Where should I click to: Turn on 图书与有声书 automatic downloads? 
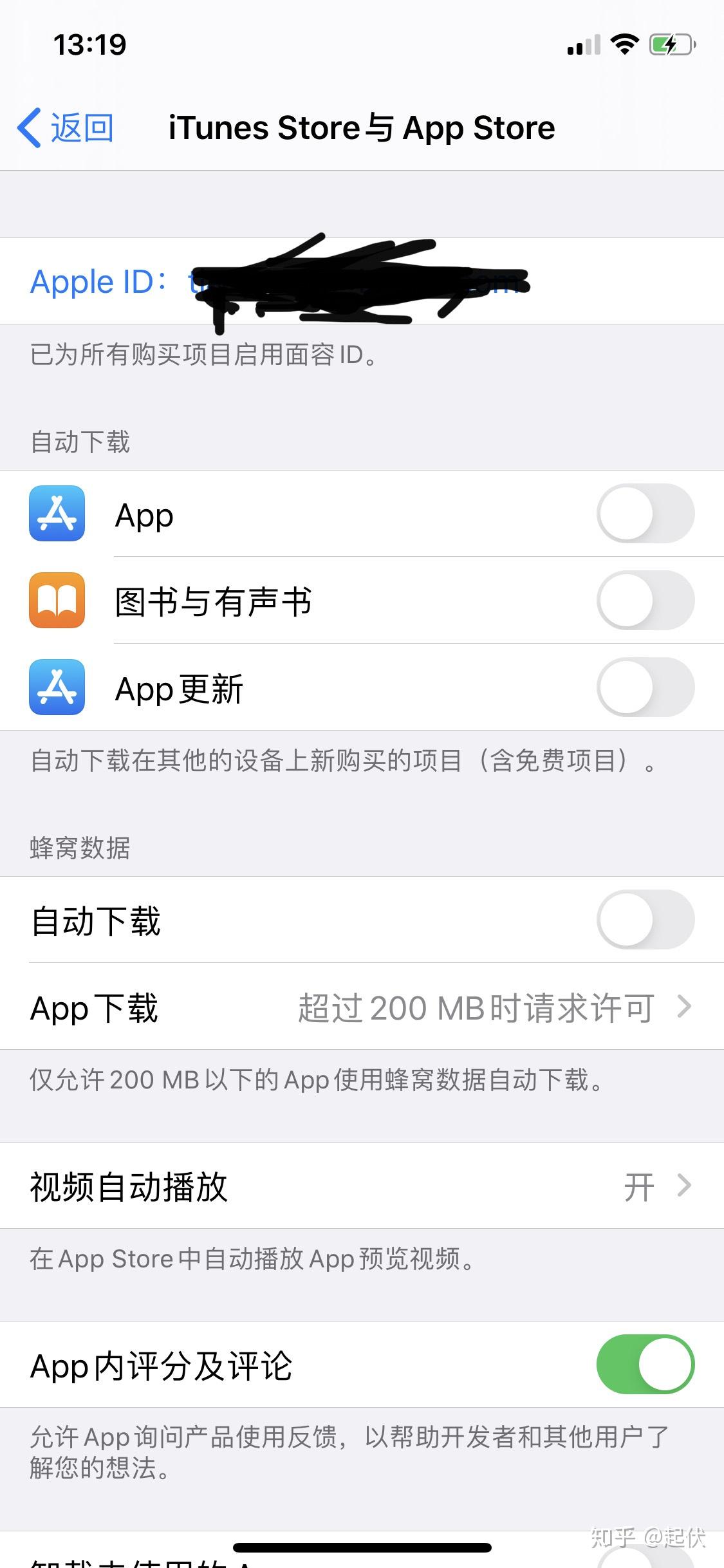coord(645,601)
